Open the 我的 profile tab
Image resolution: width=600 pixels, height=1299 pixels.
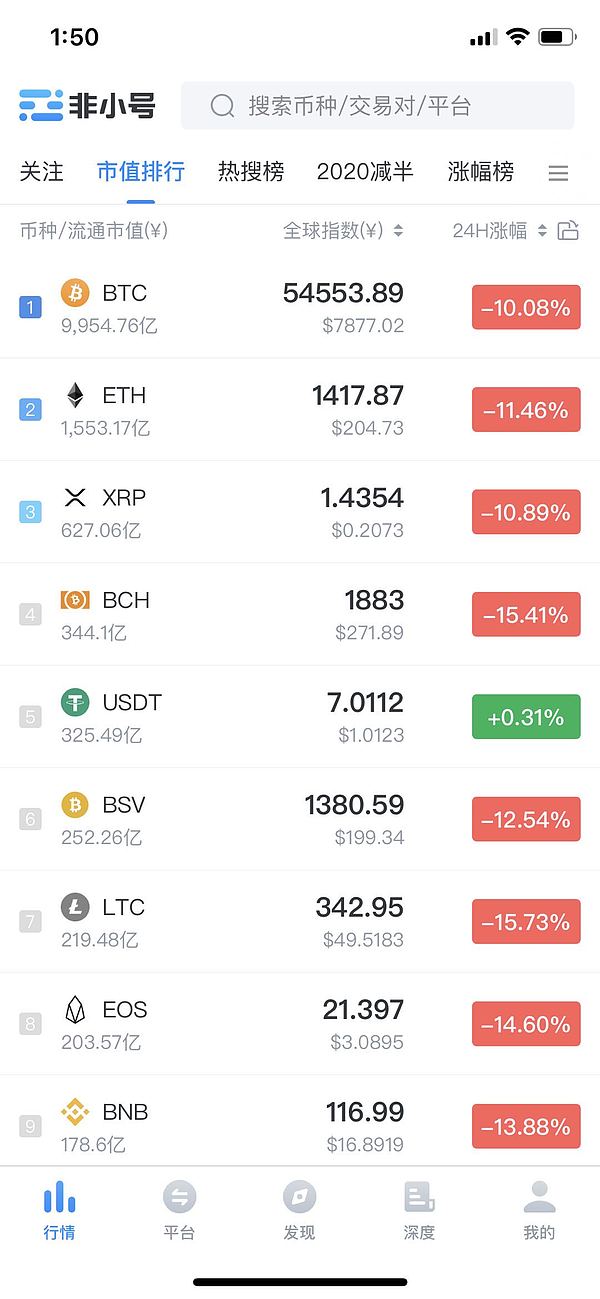539,1210
